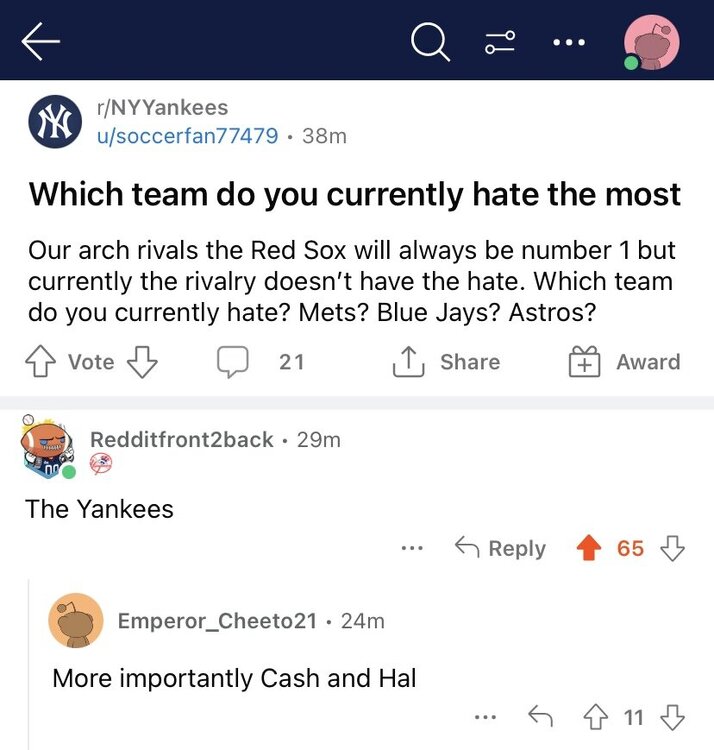Screen dimensions: 714x750
Task: Upvote Emperor_Cheeto21's comment
Action: pos(595,716)
